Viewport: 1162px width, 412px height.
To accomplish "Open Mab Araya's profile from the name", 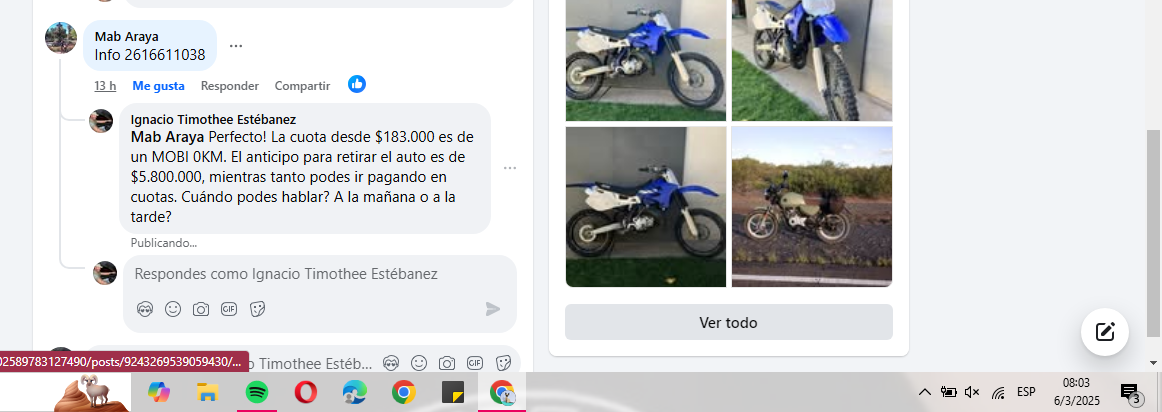I will (x=127, y=36).
